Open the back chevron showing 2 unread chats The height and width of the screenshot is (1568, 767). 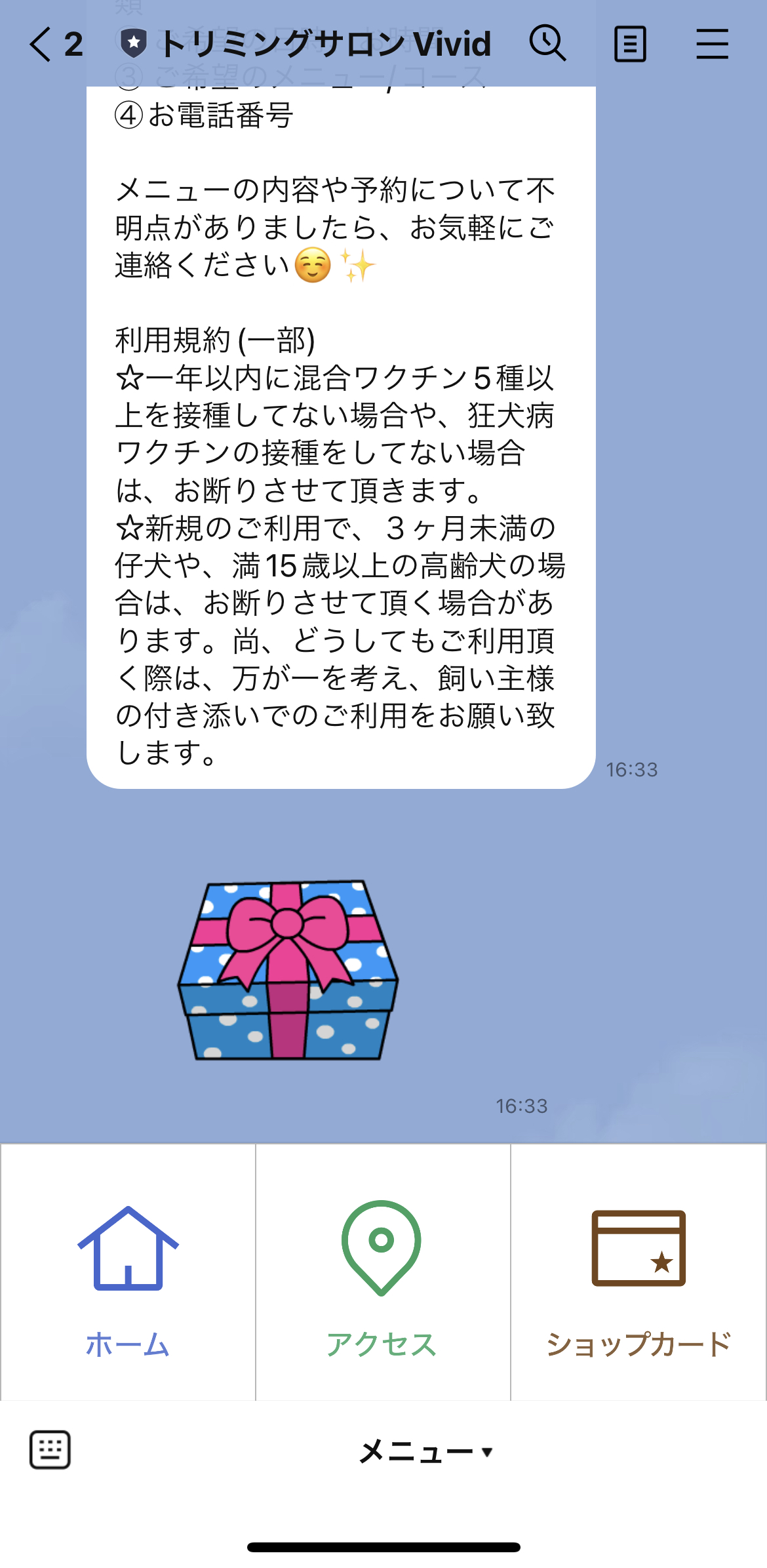coord(55,43)
